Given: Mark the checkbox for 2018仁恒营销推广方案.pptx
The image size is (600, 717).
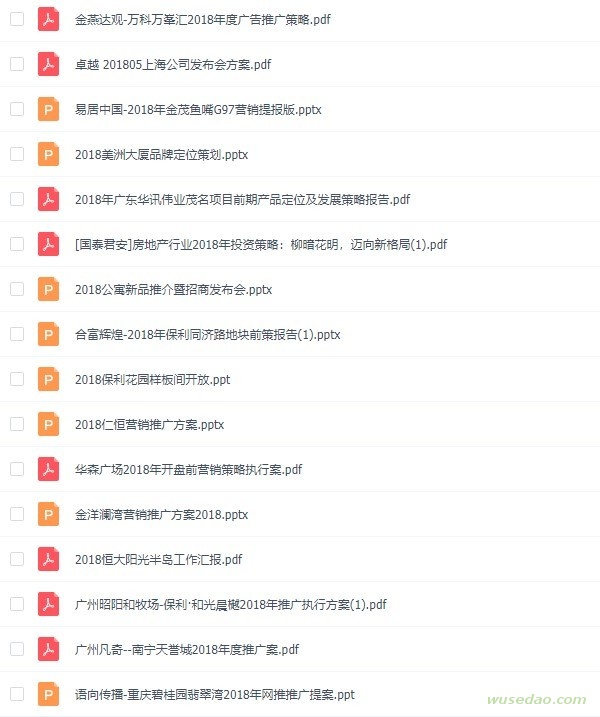Looking at the screenshot, I should coord(17,424).
